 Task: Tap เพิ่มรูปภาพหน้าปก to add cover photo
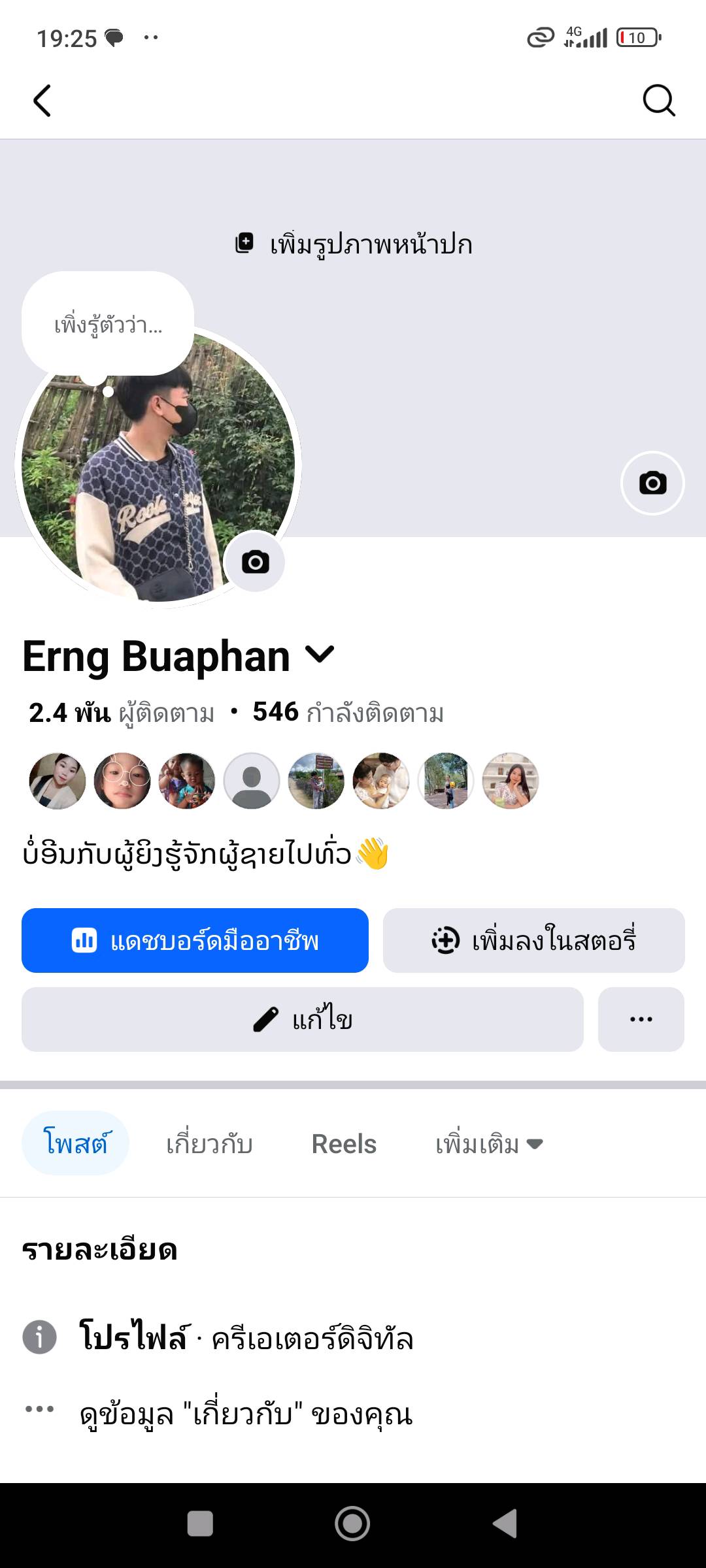(354, 244)
